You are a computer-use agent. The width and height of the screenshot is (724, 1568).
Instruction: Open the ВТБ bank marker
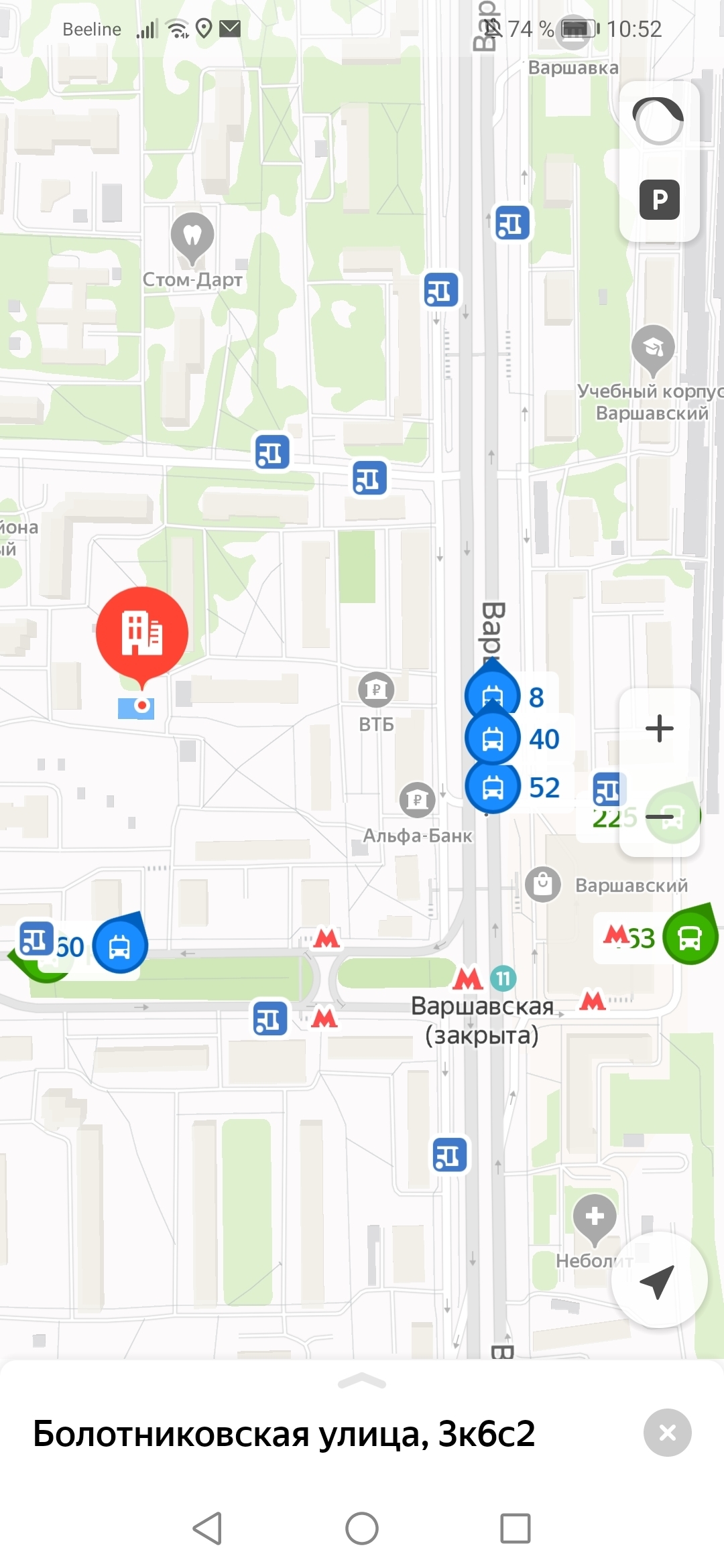click(x=376, y=690)
